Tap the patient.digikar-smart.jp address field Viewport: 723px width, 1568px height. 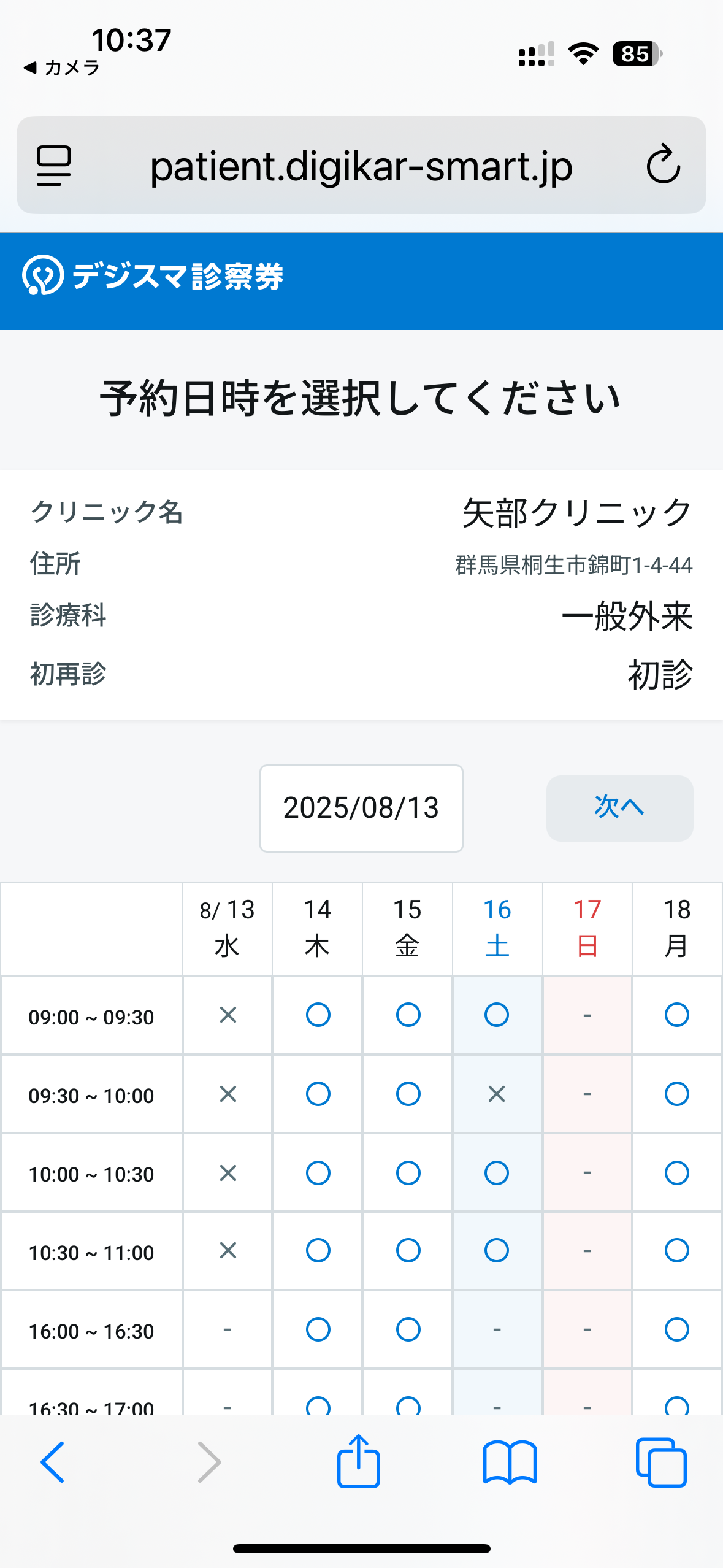tap(361, 165)
